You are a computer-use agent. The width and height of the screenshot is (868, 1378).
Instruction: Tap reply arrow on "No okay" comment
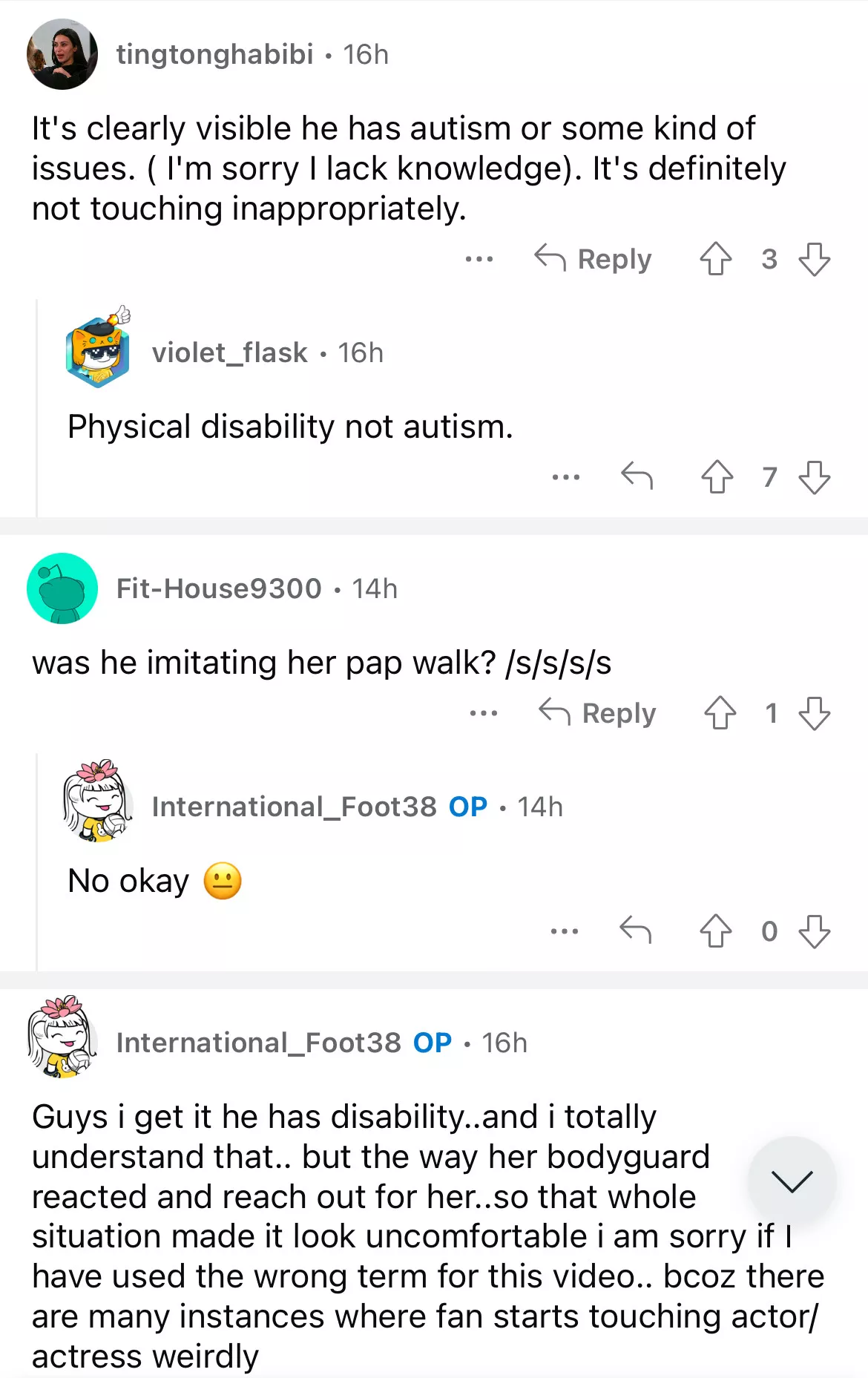(635, 931)
